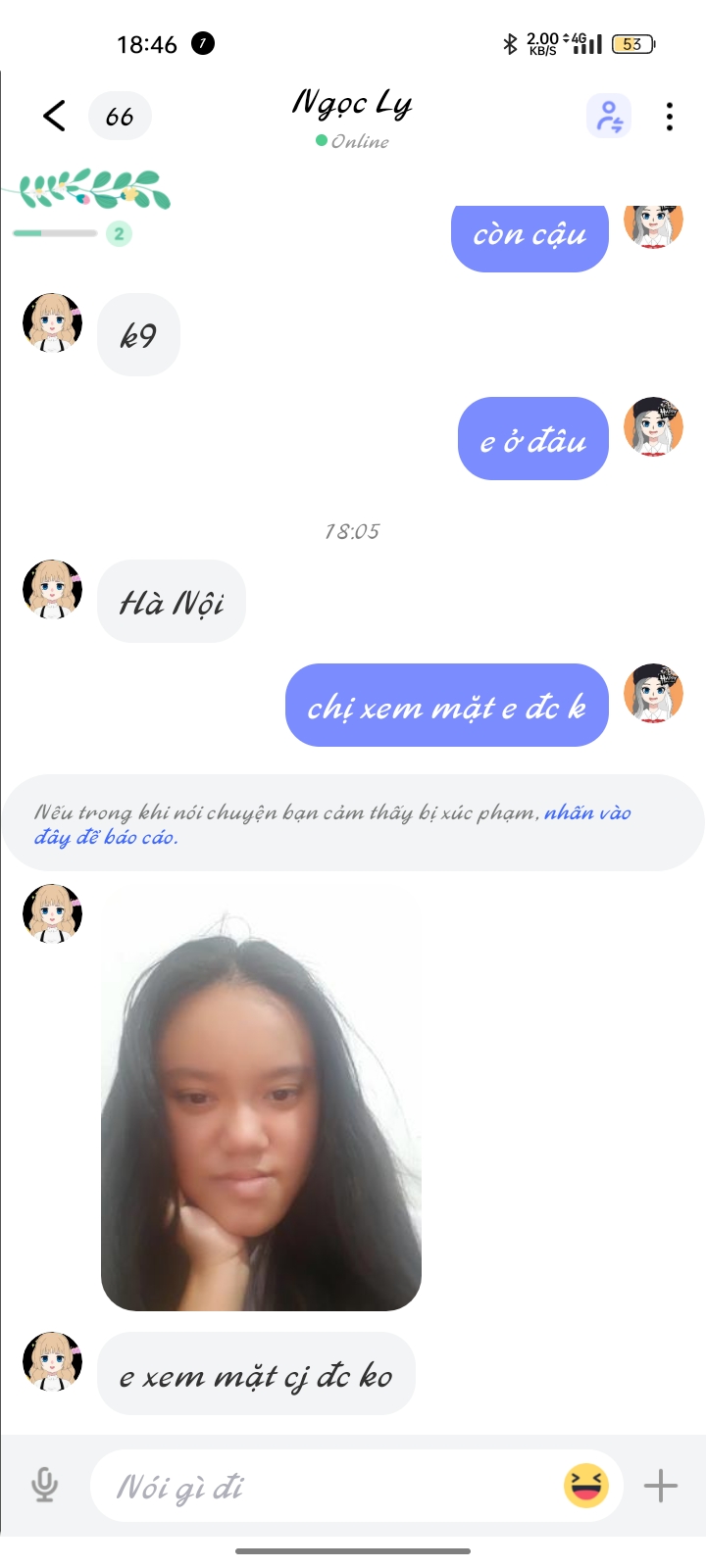The width and height of the screenshot is (706, 1568).
Task: Go back from the chat screen
Action: pyautogui.click(x=55, y=116)
